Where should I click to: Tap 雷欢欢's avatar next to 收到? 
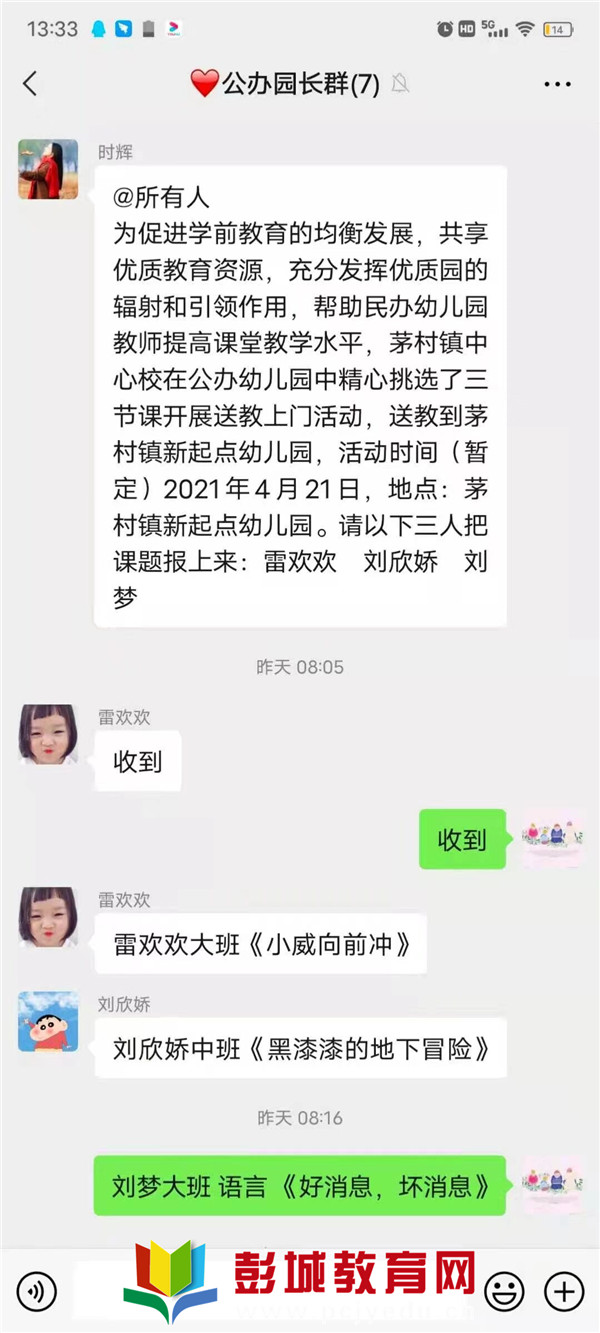click(48, 734)
